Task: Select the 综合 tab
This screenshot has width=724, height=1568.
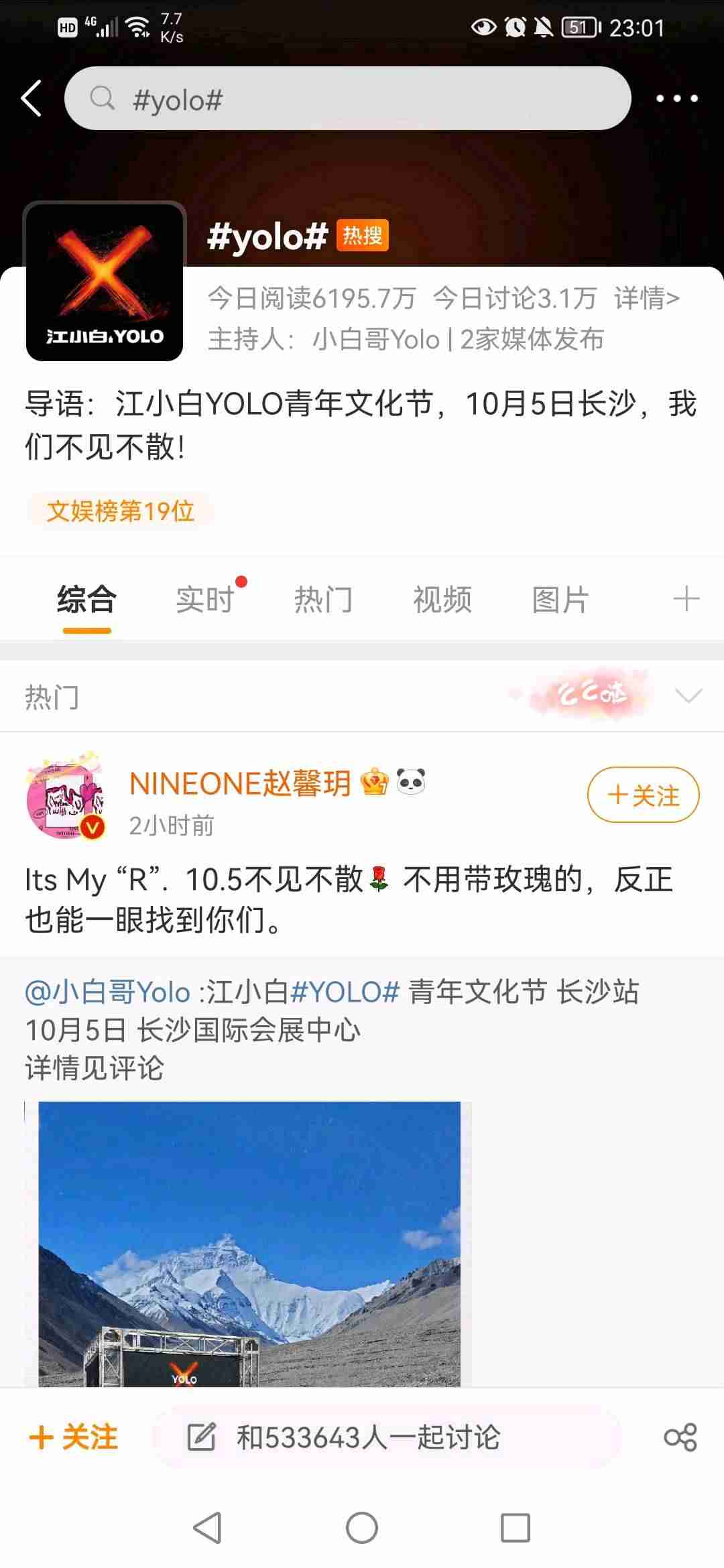Action: tap(87, 599)
